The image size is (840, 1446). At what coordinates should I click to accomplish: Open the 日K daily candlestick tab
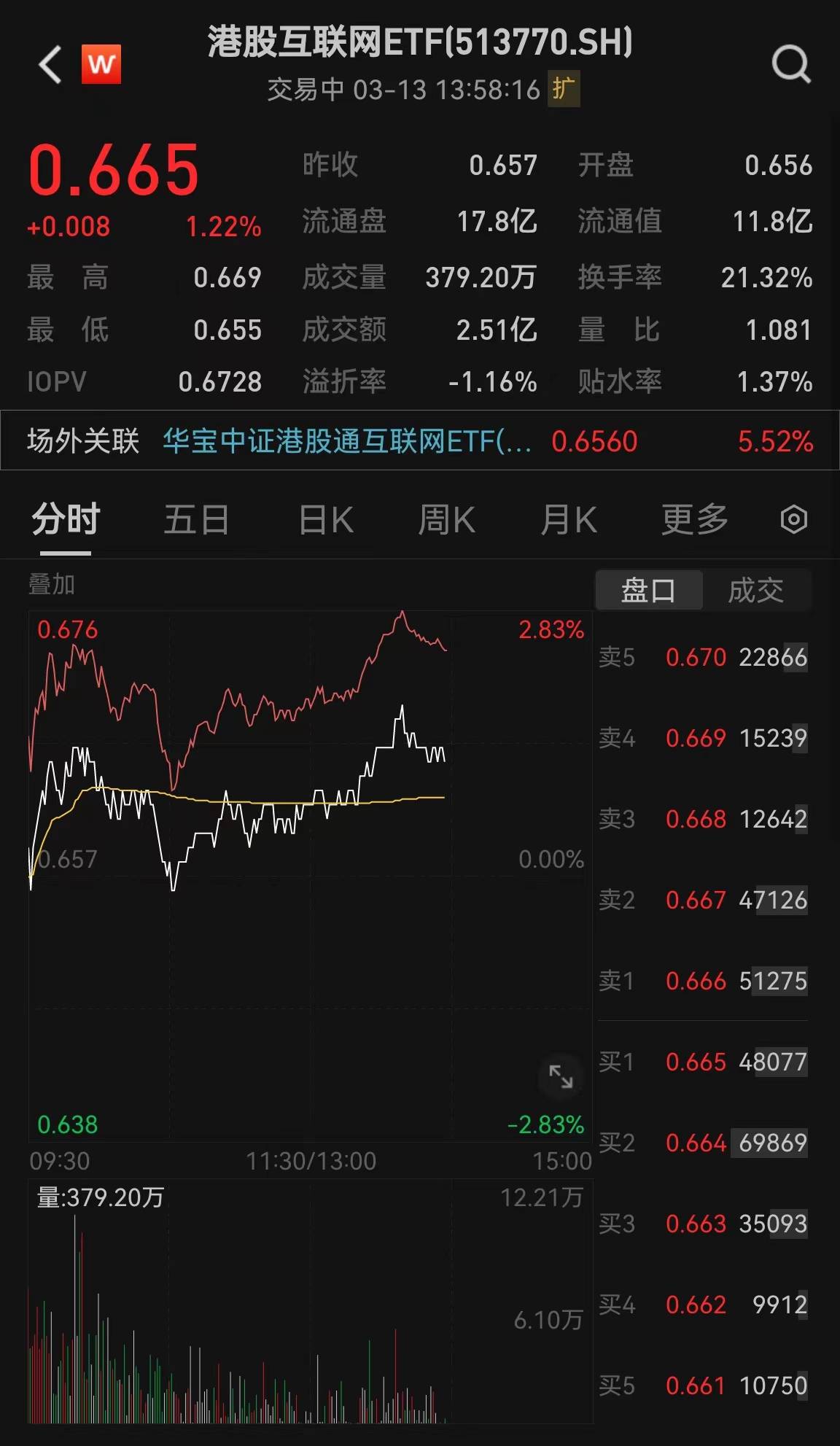click(x=324, y=519)
